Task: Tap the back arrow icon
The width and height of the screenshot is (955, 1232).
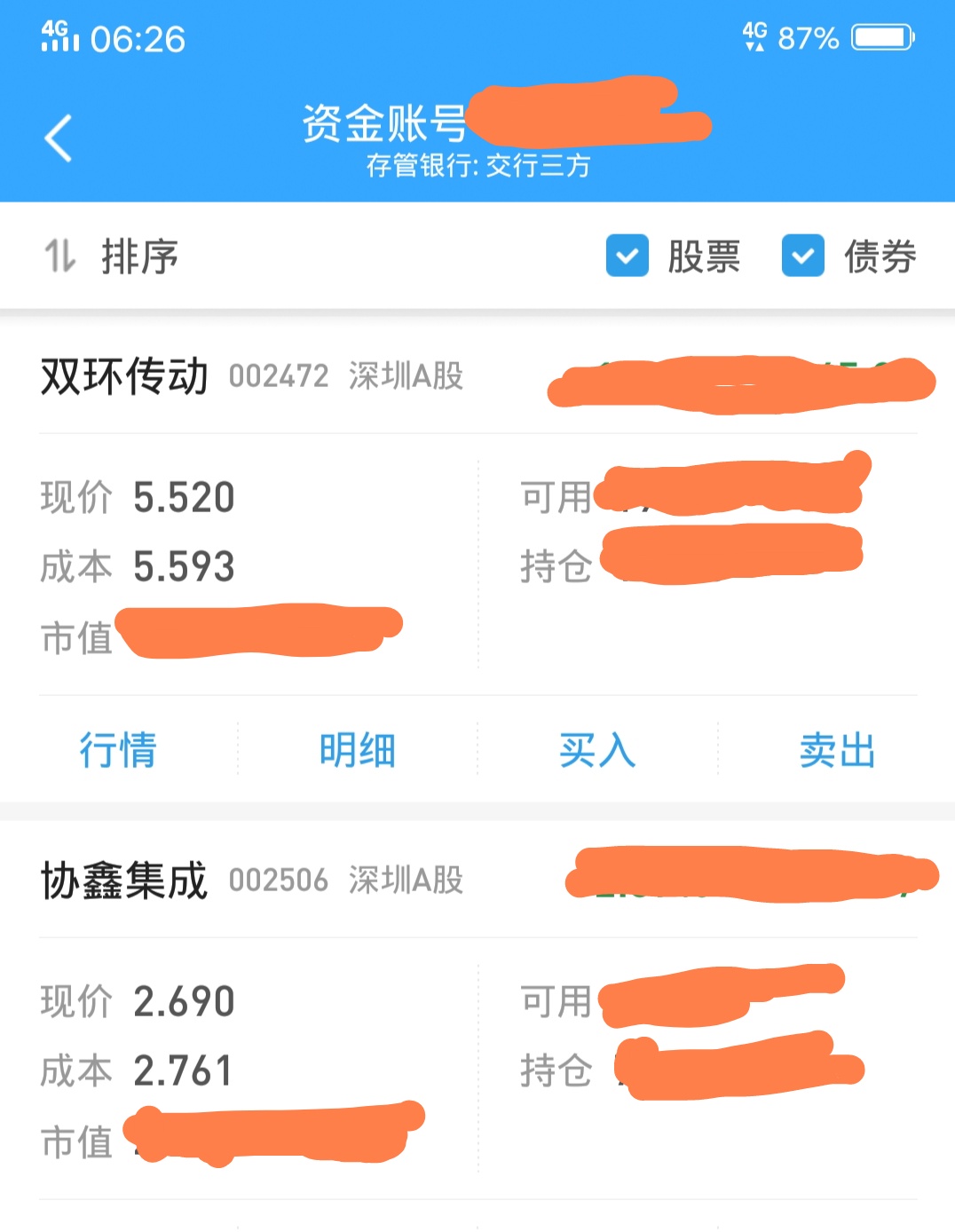Action: coord(57,138)
